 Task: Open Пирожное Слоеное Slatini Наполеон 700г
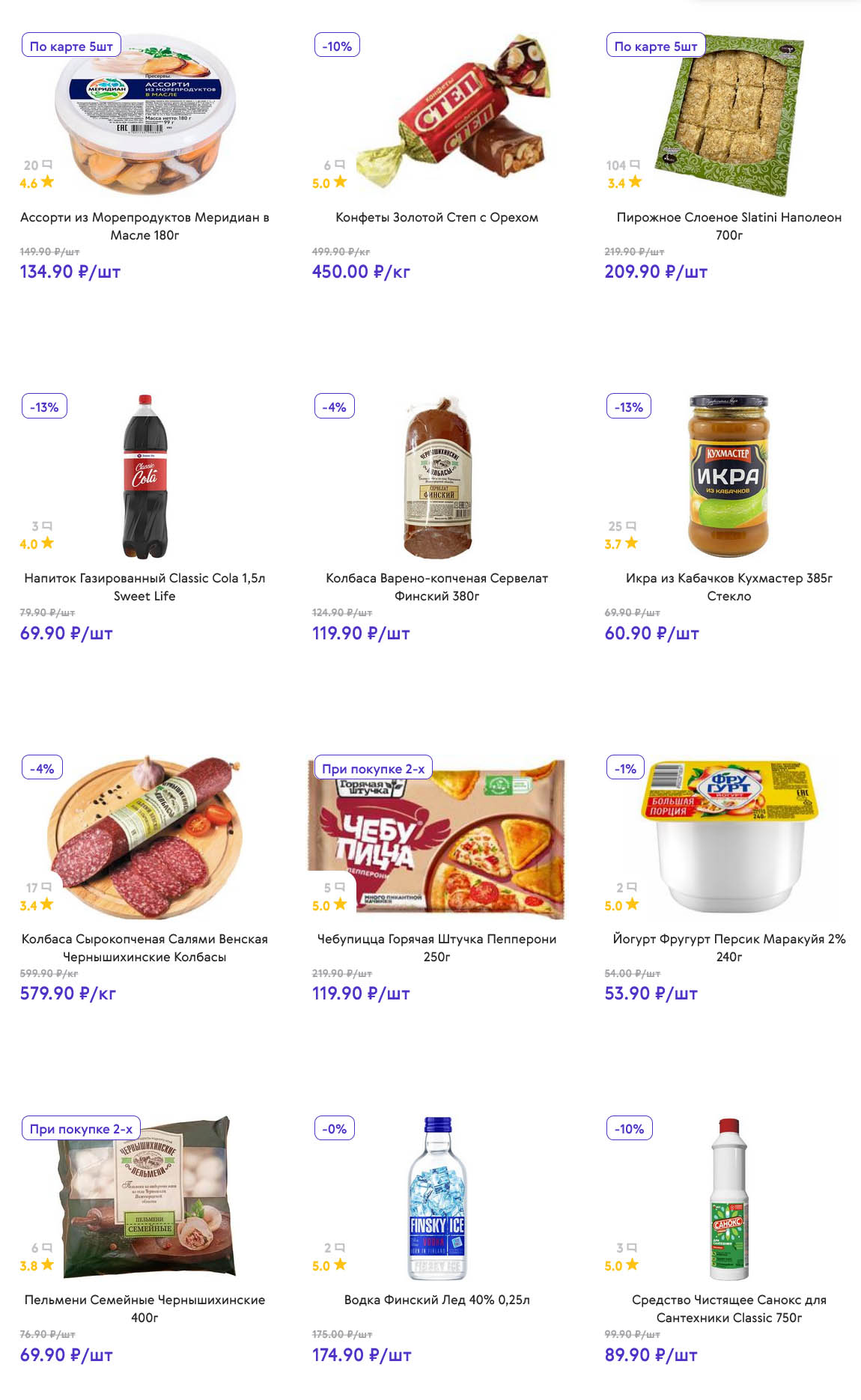[x=728, y=226]
